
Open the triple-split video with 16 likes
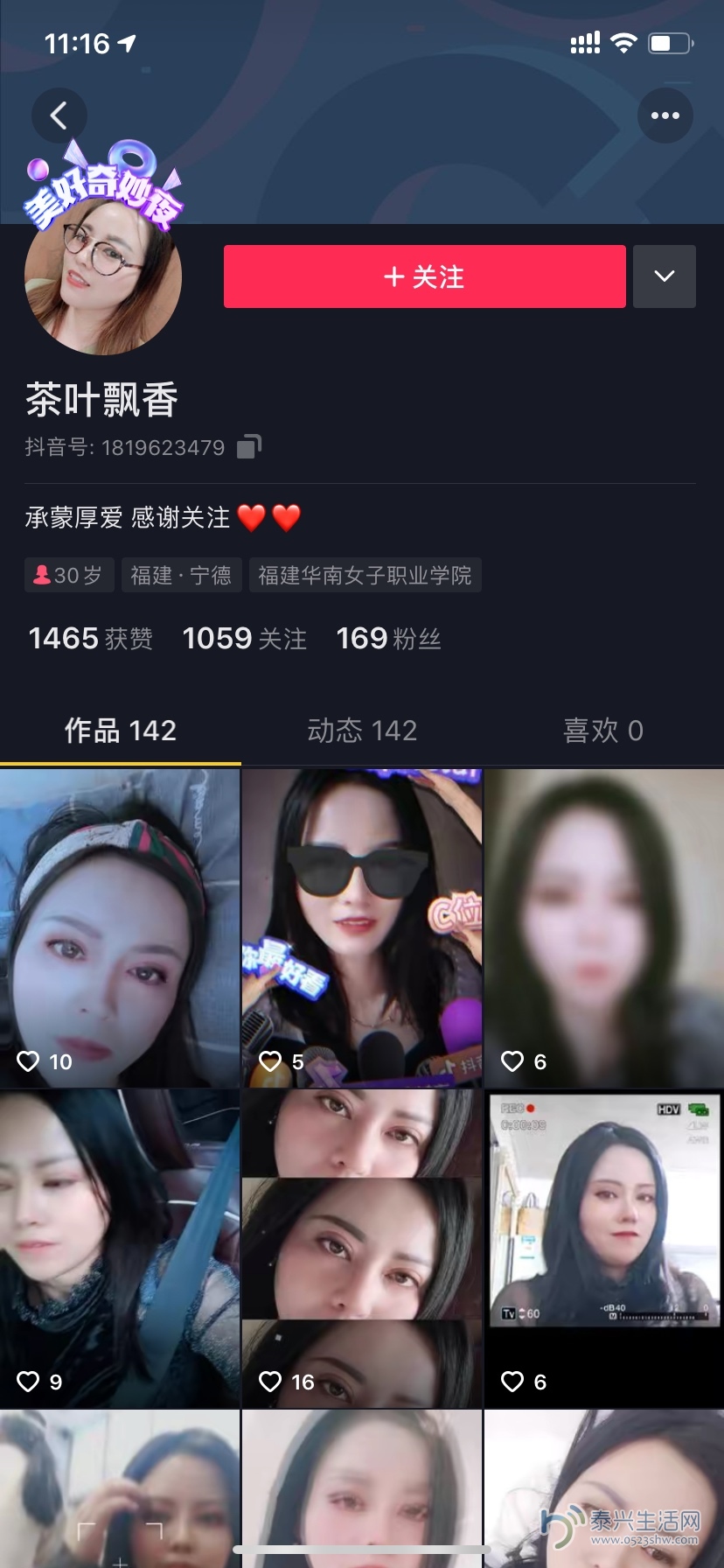(362, 1248)
